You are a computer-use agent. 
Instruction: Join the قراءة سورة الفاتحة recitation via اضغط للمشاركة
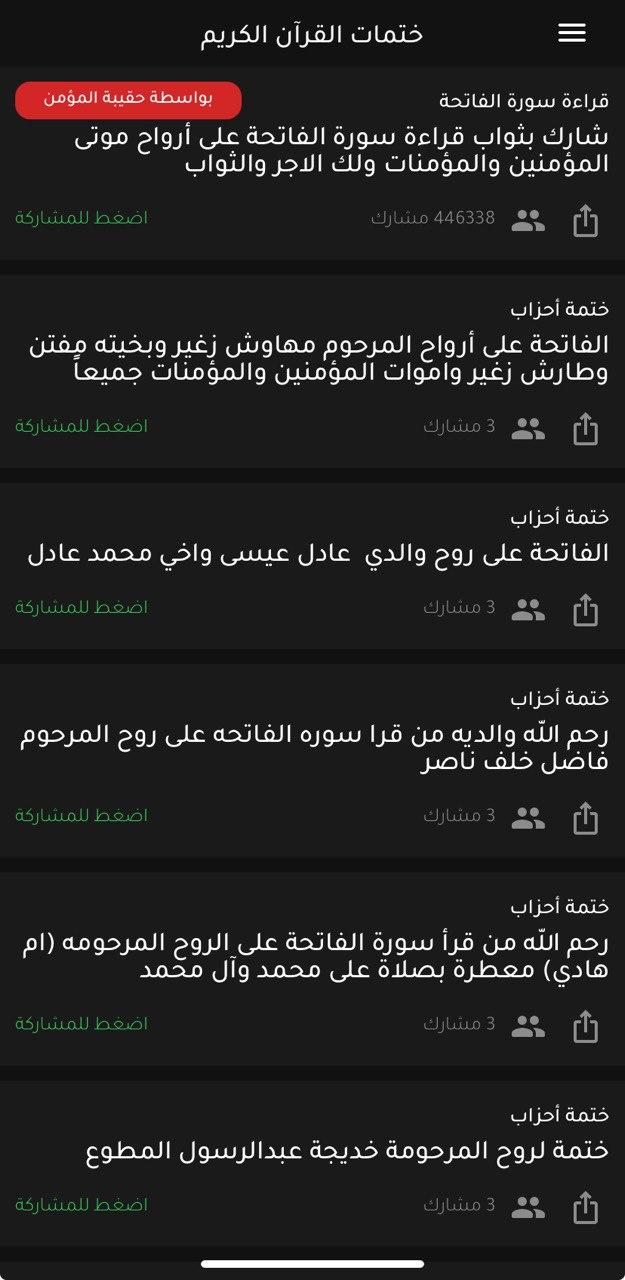click(x=81, y=218)
